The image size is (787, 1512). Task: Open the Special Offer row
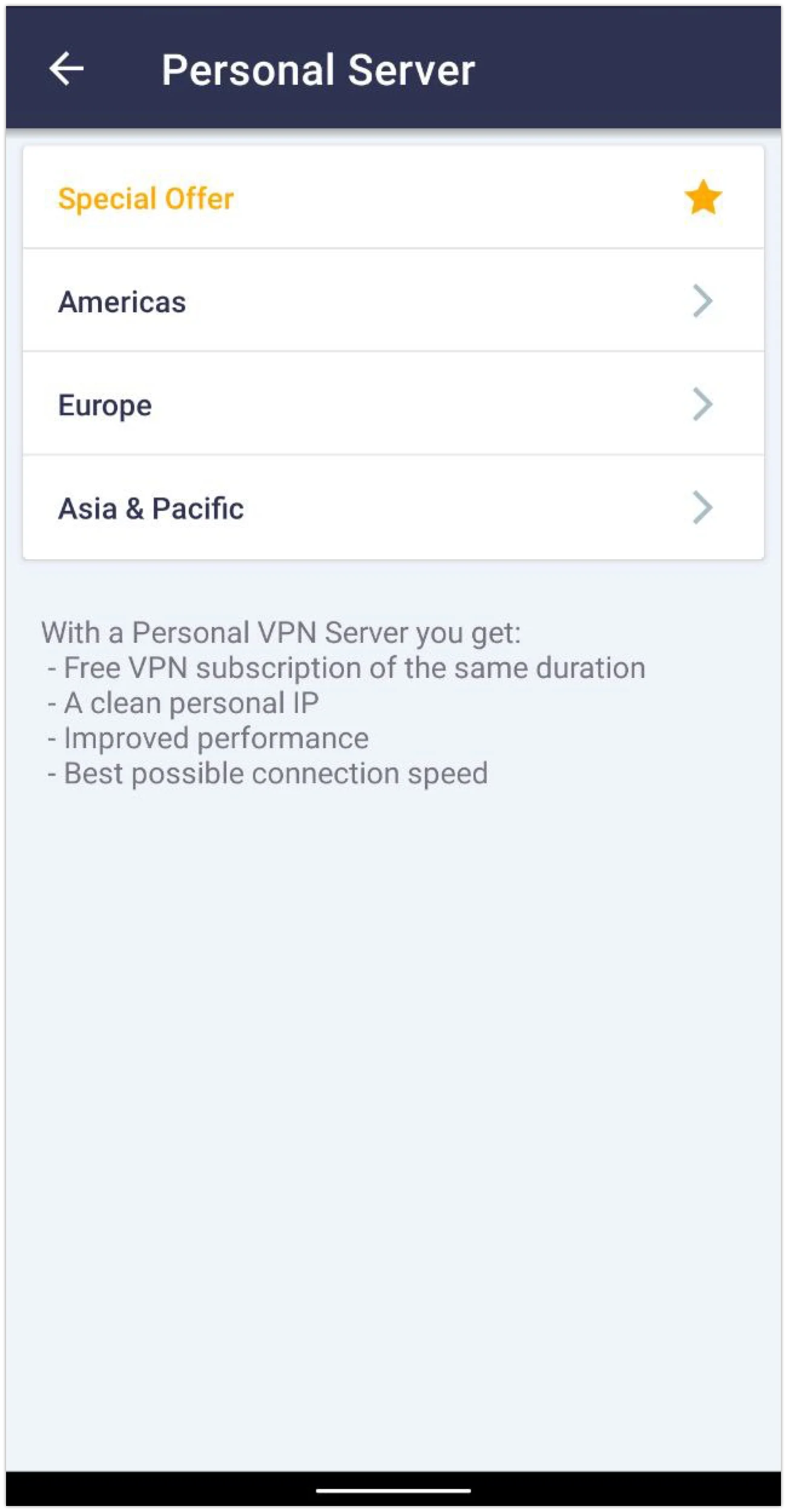(x=392, y=198)
